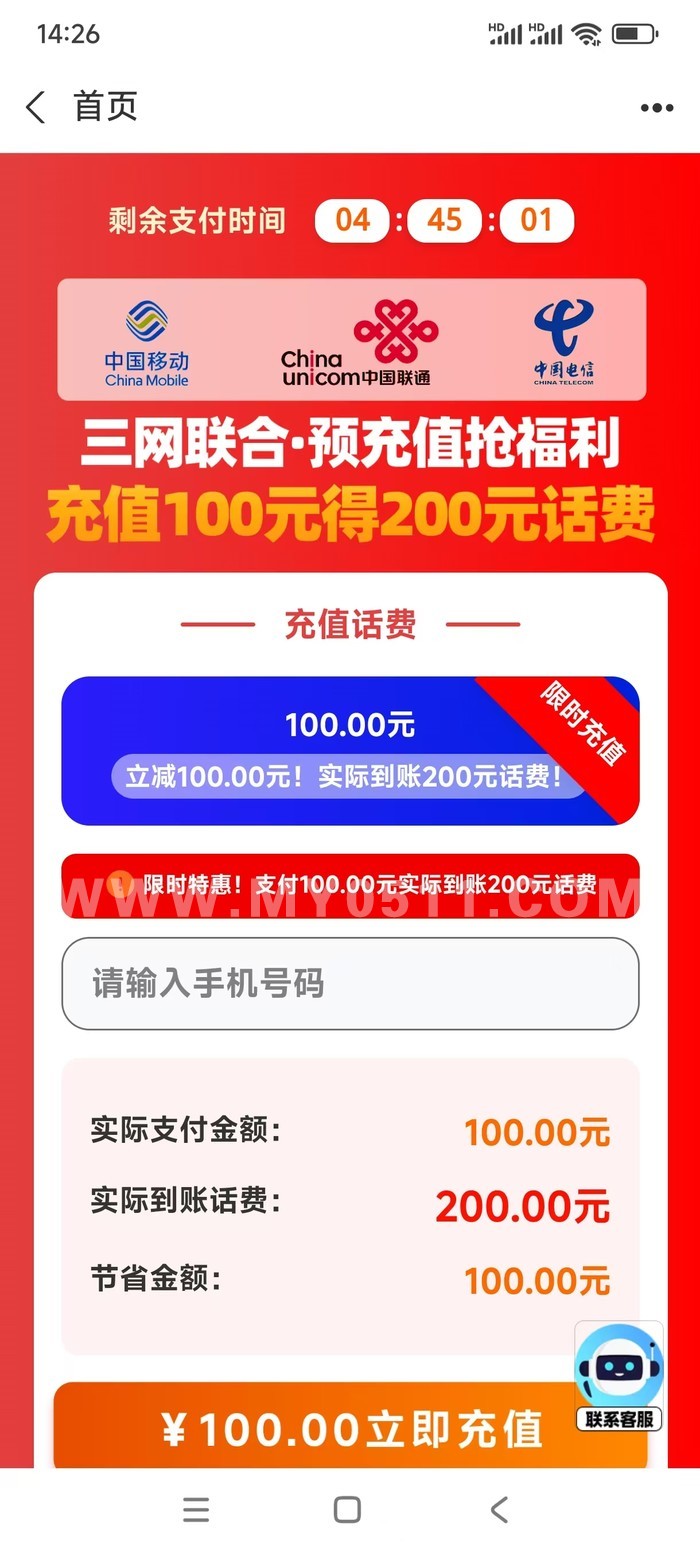The image size is (700, 1556).
Task: Focus the 请输入手机号码 phone number field
Action: tap(350, 983)
